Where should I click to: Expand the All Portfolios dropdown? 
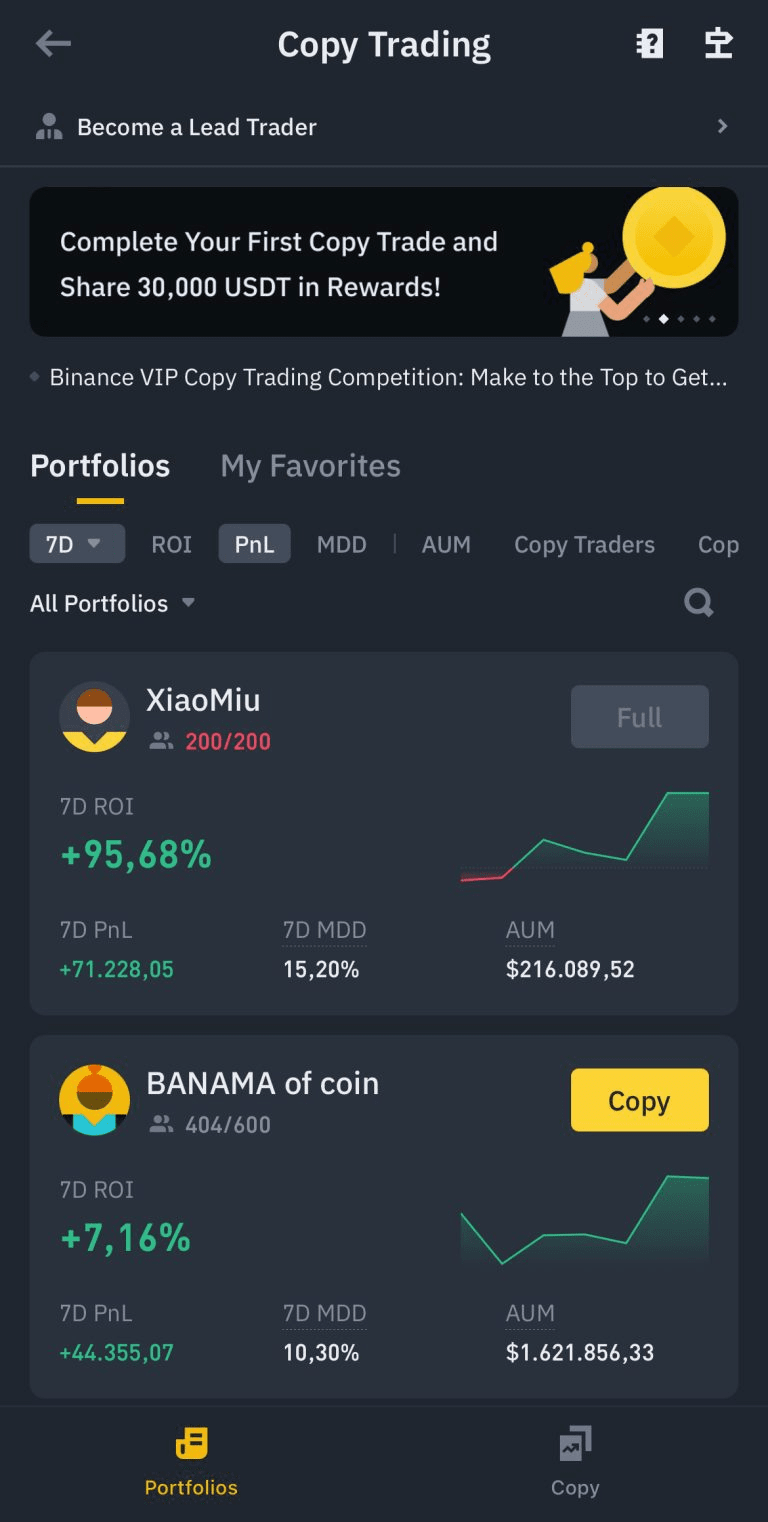click(112, 603)
